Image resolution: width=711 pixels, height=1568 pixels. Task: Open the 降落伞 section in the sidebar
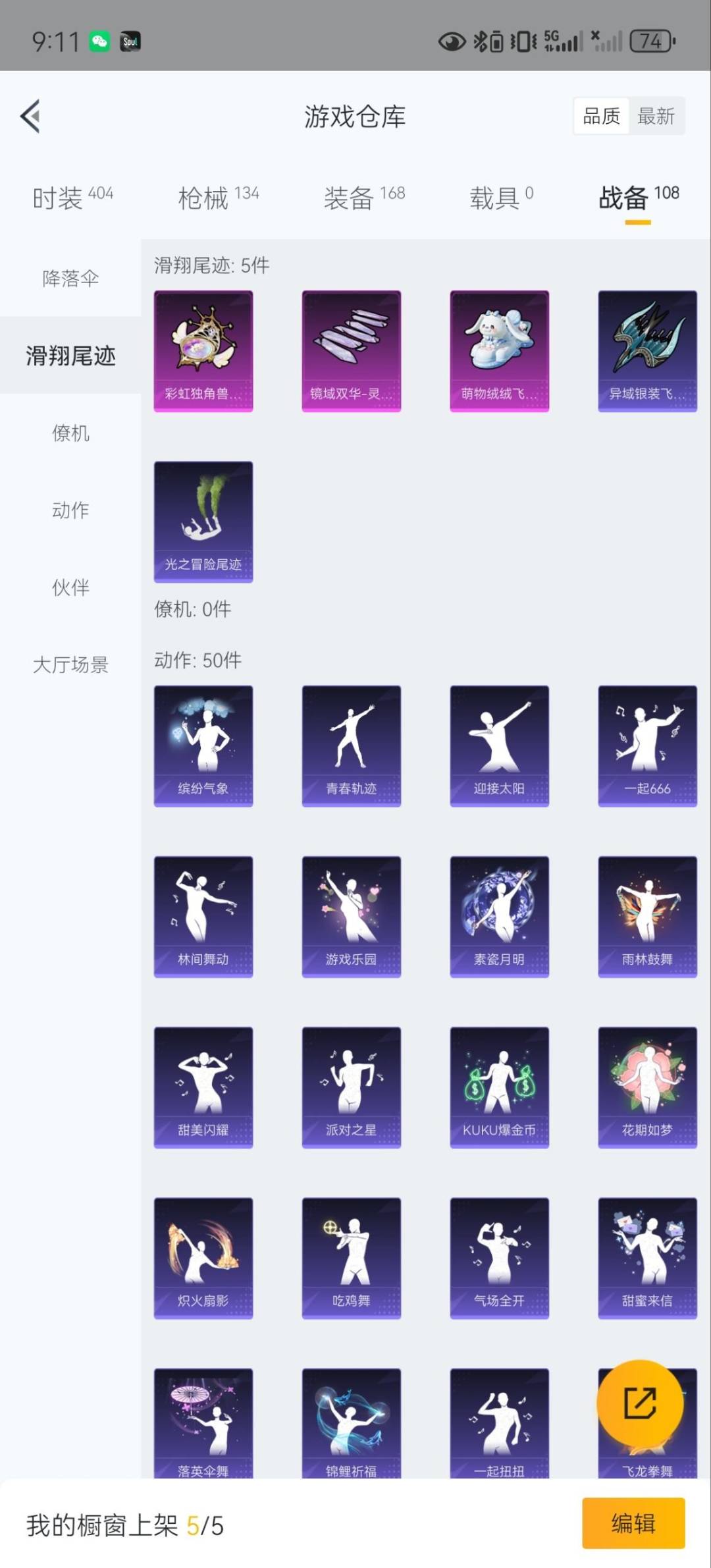coord(70,279)
